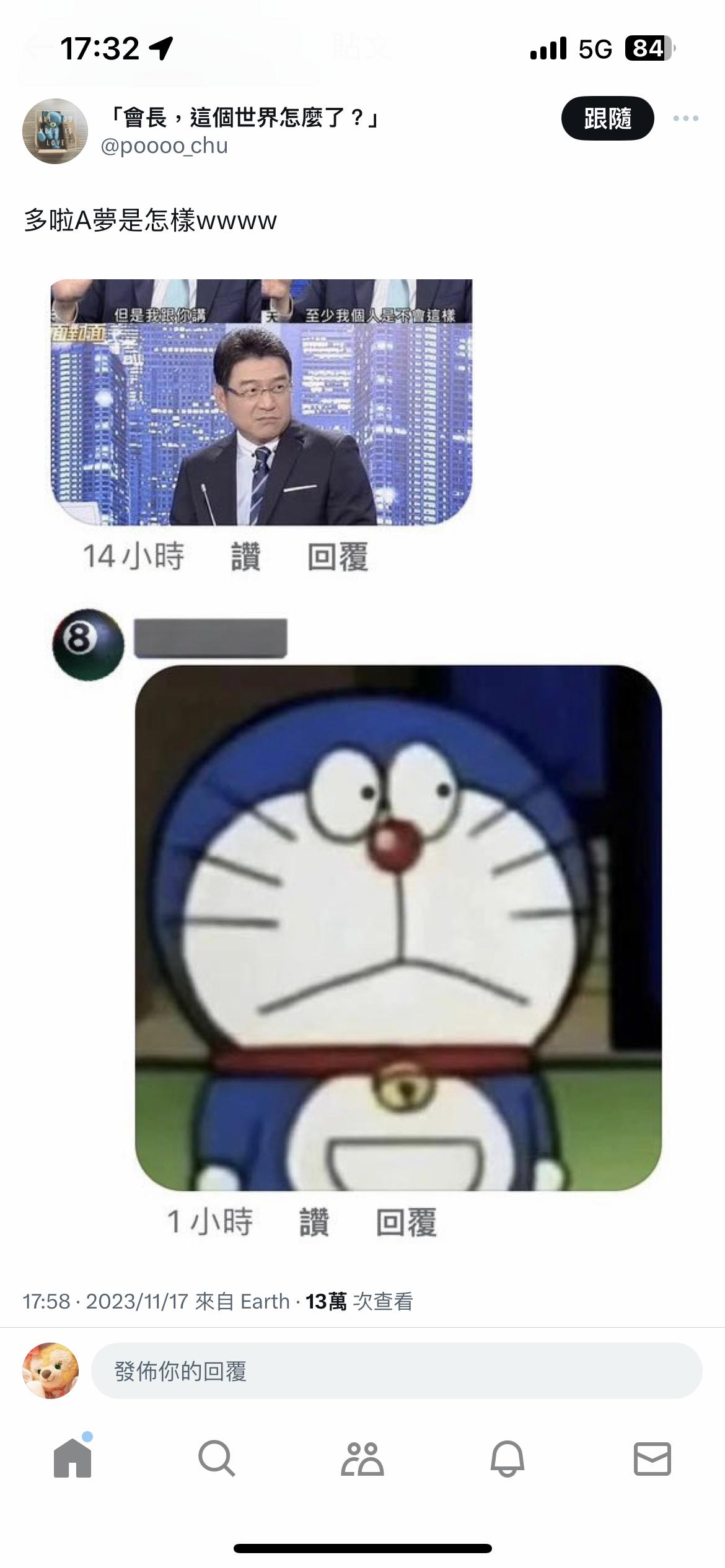725x1568 pixels.
Task: Open the post overflow menu
Action: 686,118
